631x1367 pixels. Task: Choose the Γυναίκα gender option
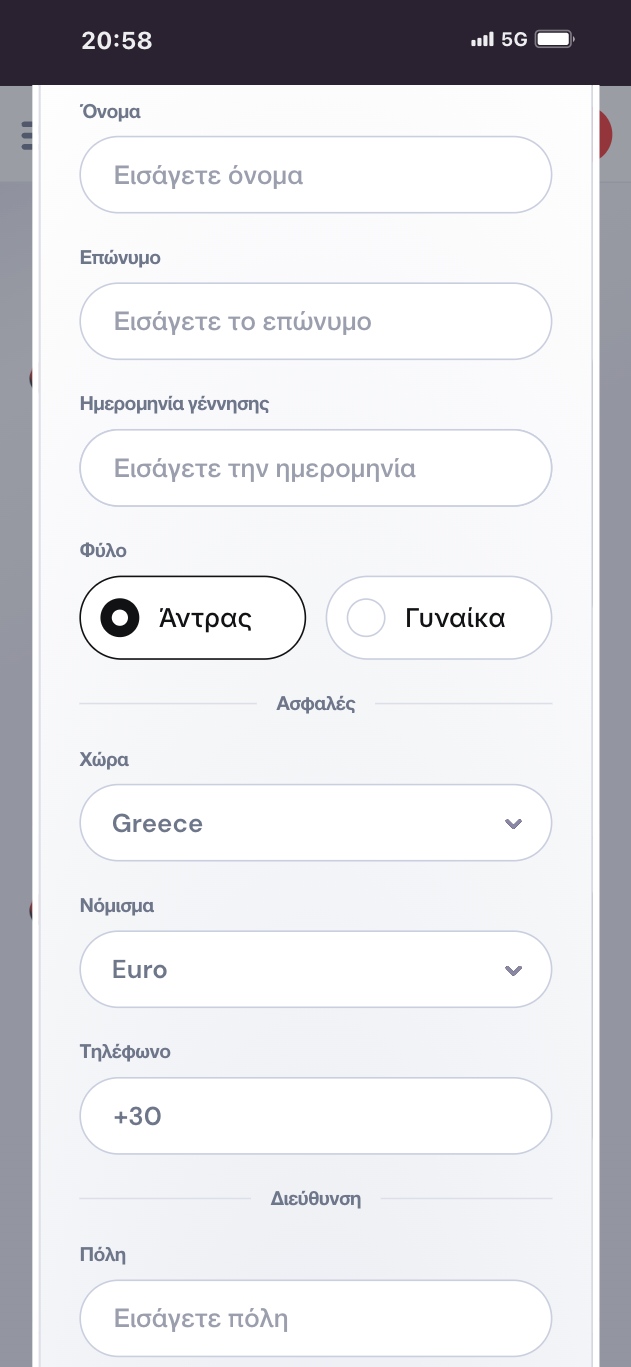pyautogui.click(x=438, y=618)
